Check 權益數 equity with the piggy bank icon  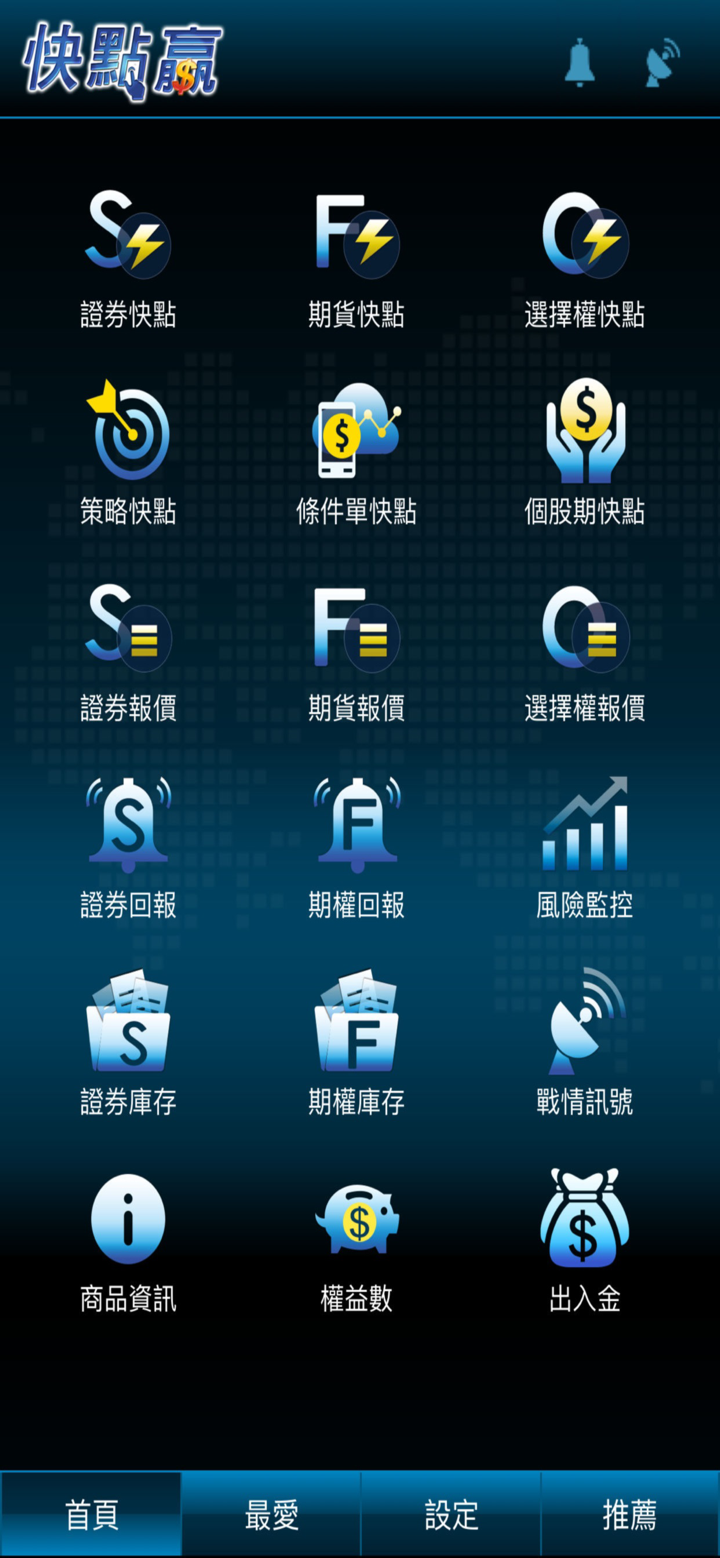356,1218
